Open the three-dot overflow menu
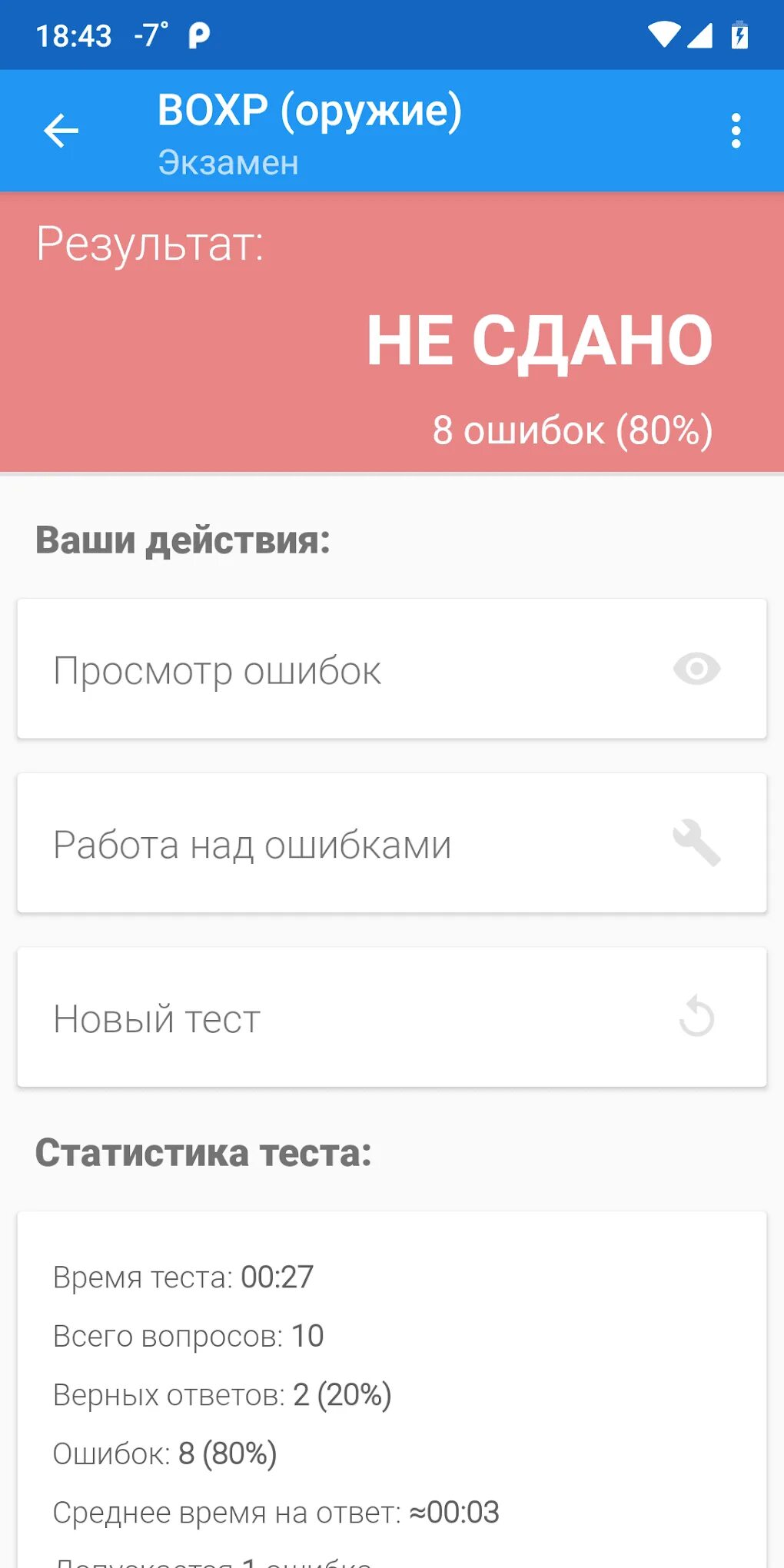 coord(736,131)
